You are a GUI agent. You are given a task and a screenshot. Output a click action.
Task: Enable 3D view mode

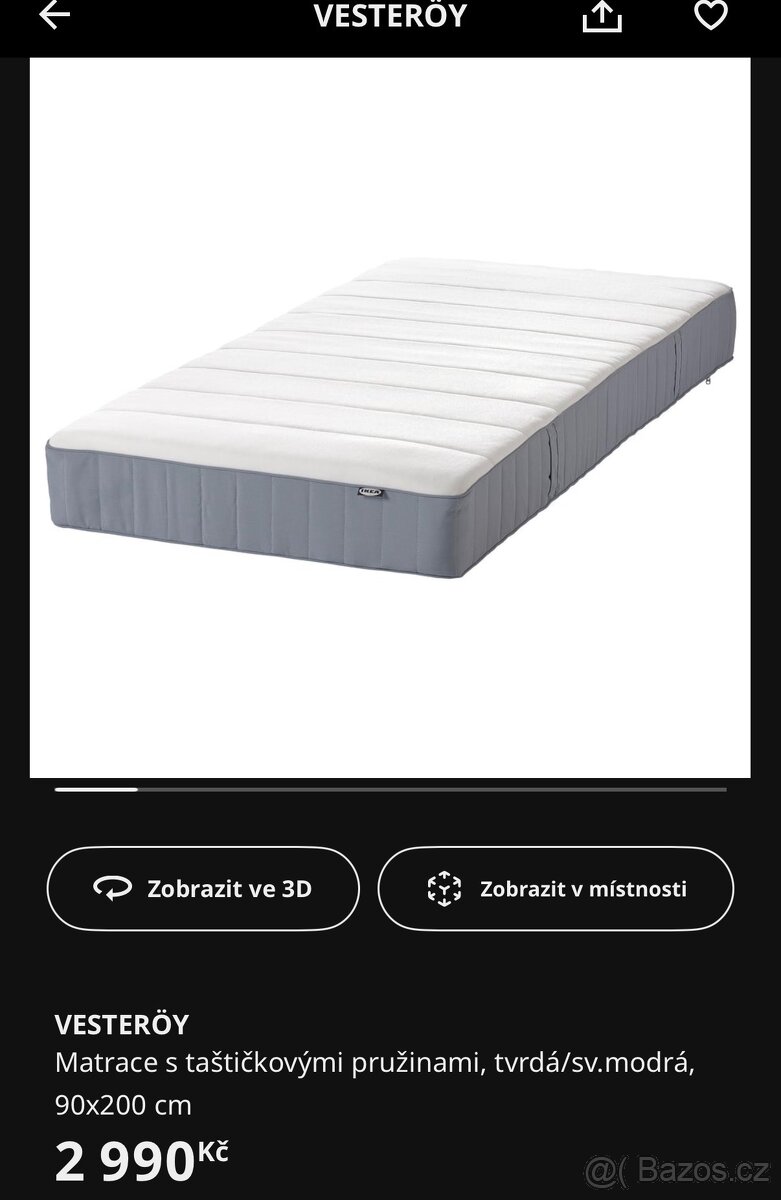[x=204, y=887]
